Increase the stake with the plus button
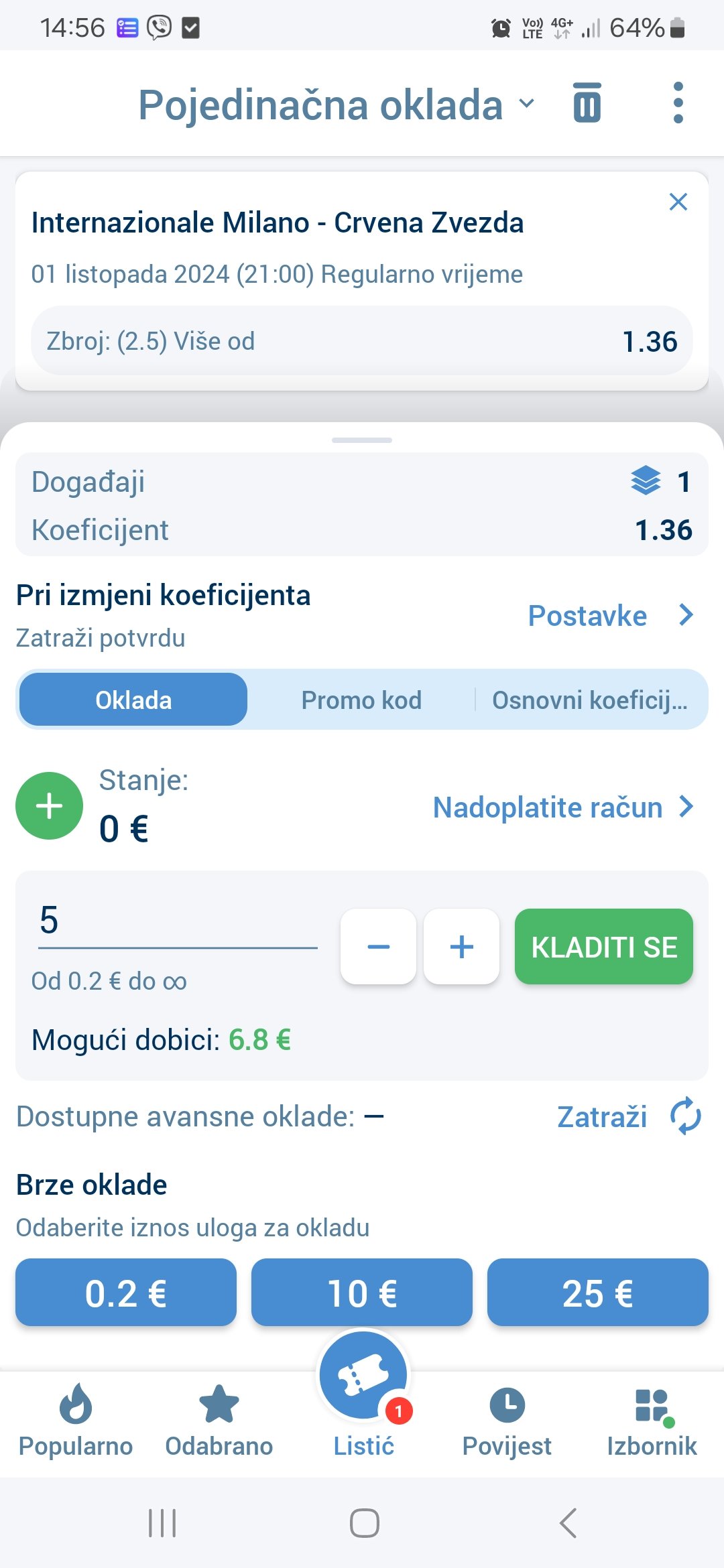 (462, 947)
